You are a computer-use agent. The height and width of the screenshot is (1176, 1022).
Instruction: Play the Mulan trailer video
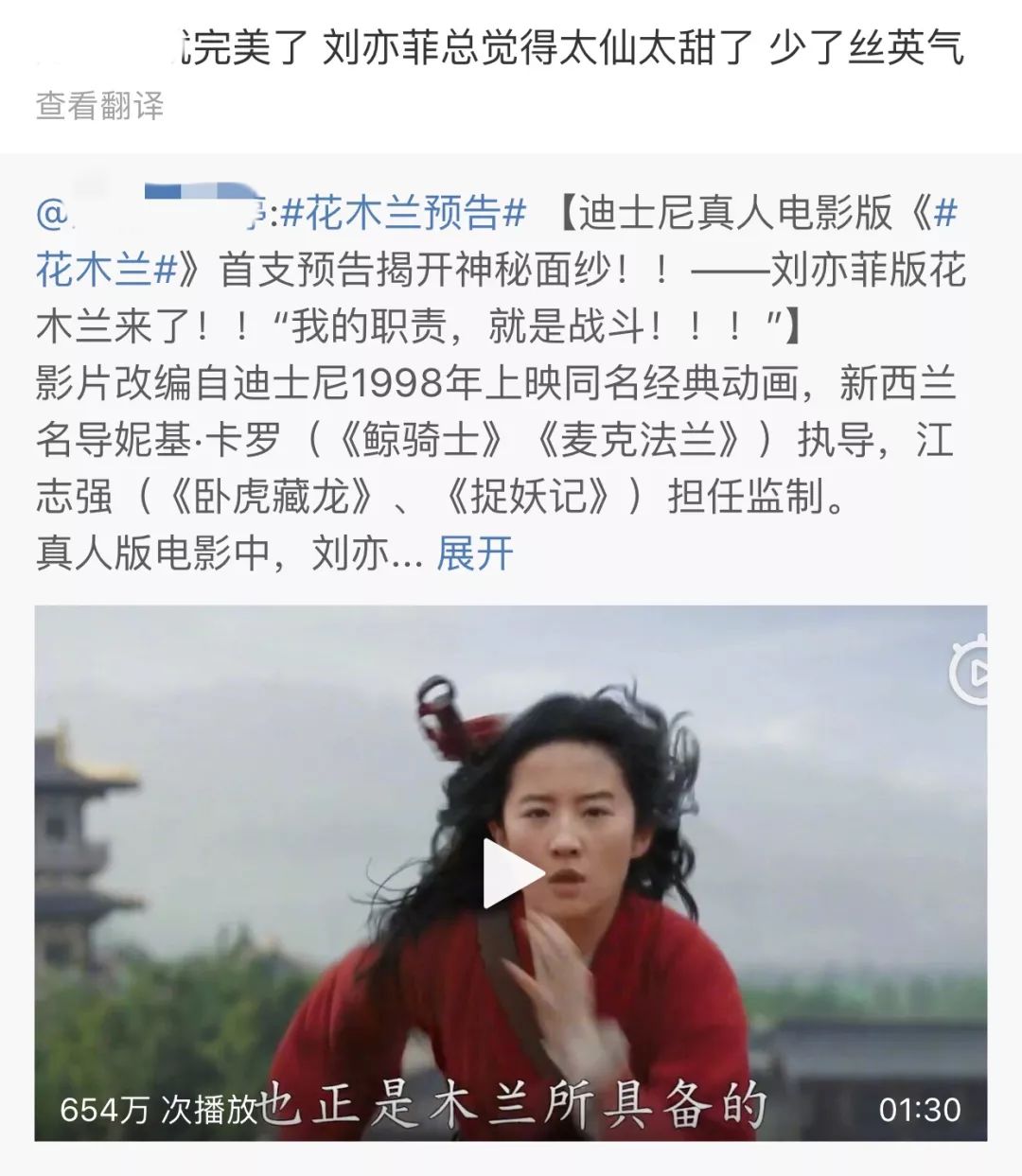click(512, 873)
